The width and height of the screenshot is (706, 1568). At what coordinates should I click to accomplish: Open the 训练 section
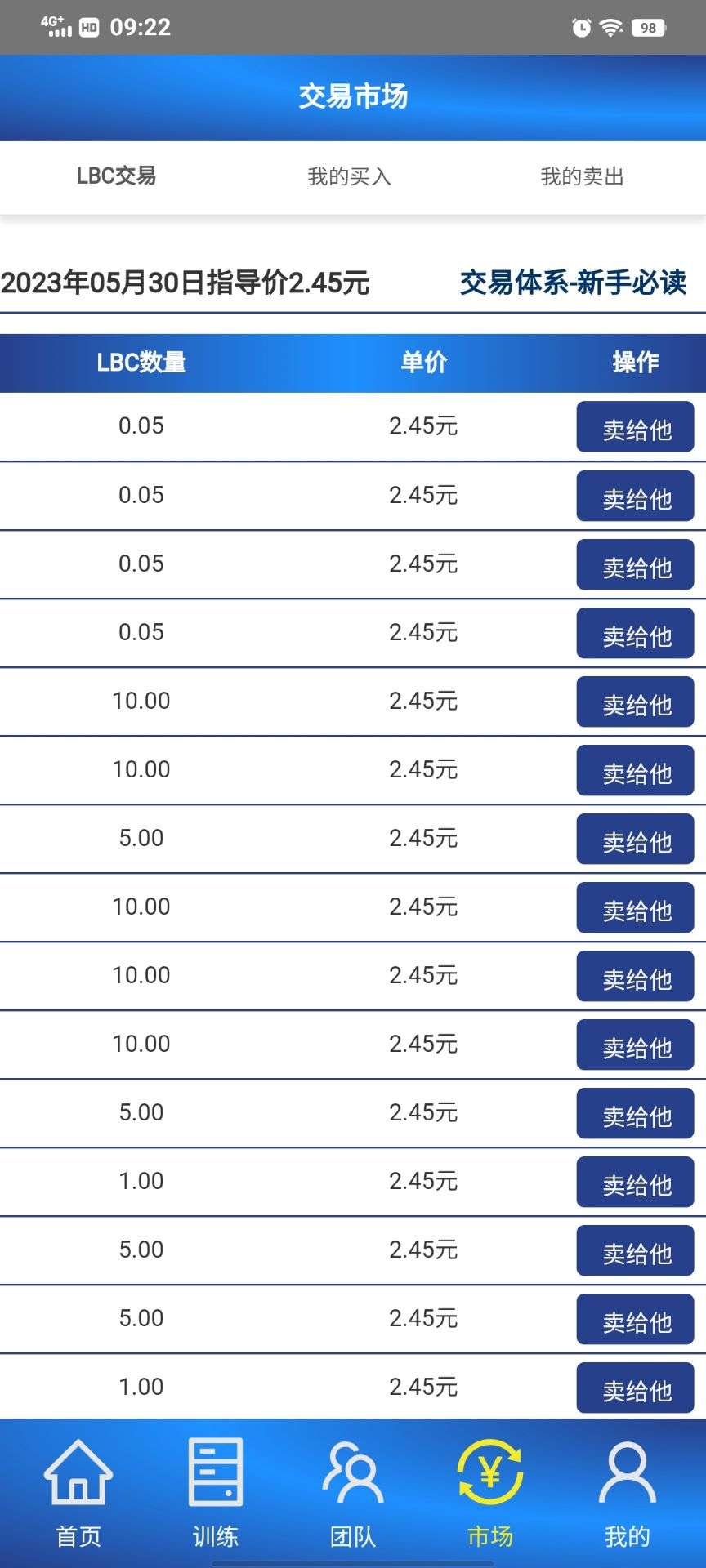pyautogui.click(x=216, y=1493)
